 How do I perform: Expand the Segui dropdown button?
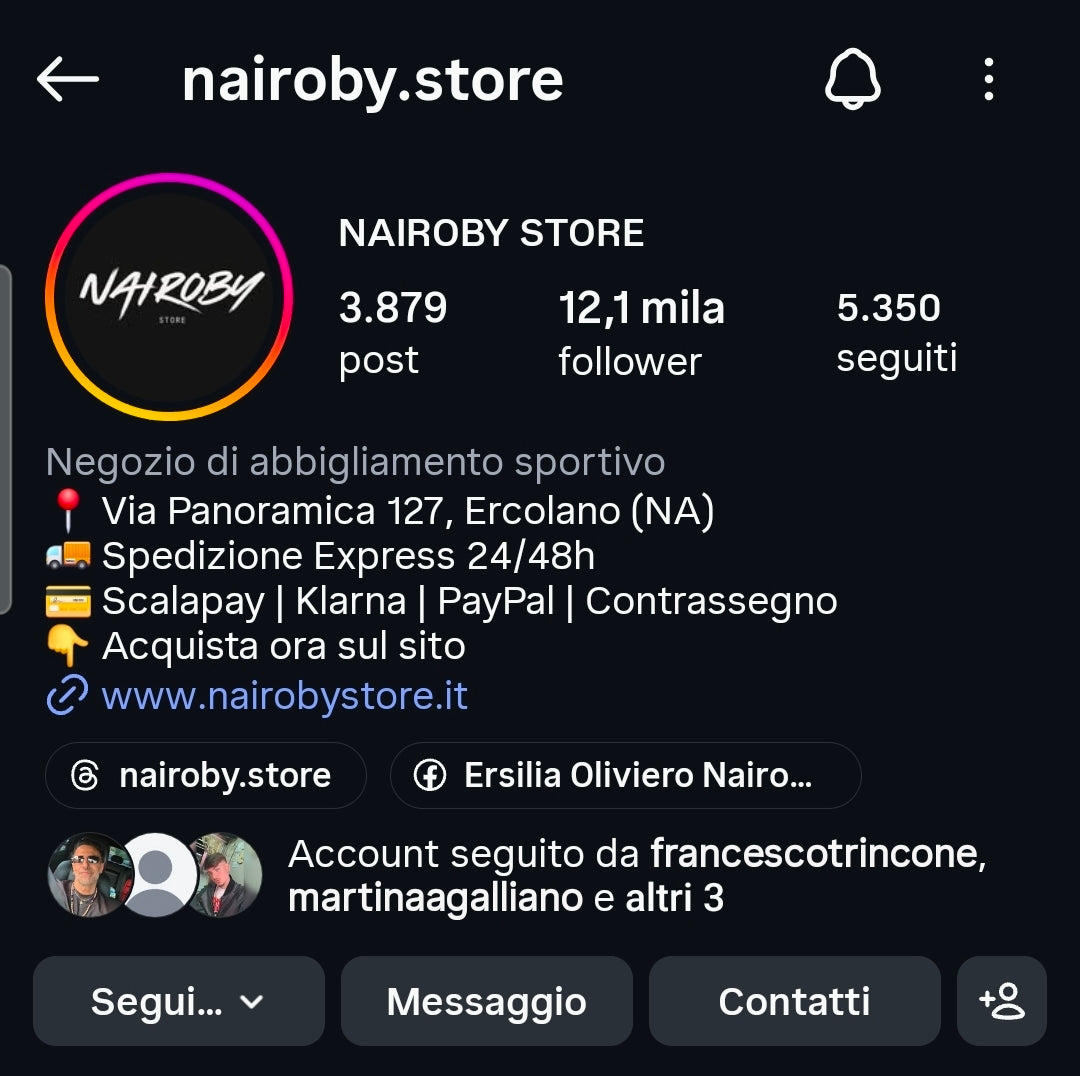pos(179,1001)
